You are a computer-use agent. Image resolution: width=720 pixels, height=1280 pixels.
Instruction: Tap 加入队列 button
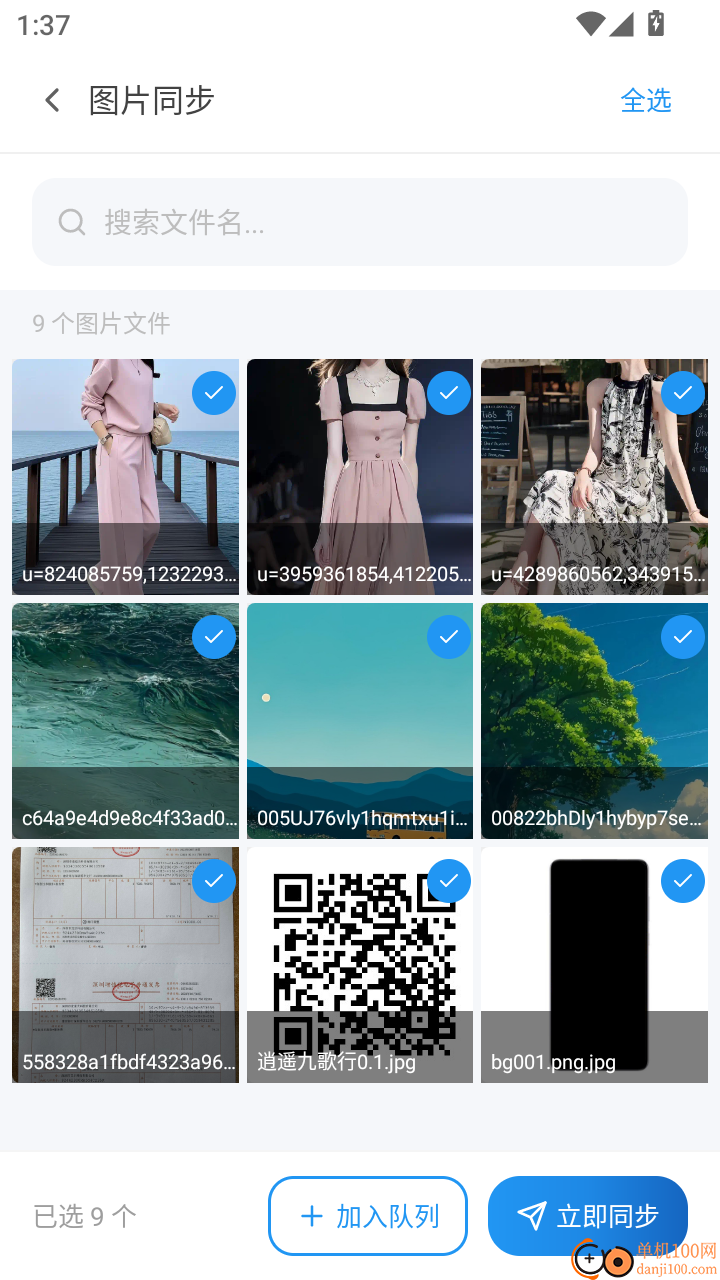(x=368, y=1215)
